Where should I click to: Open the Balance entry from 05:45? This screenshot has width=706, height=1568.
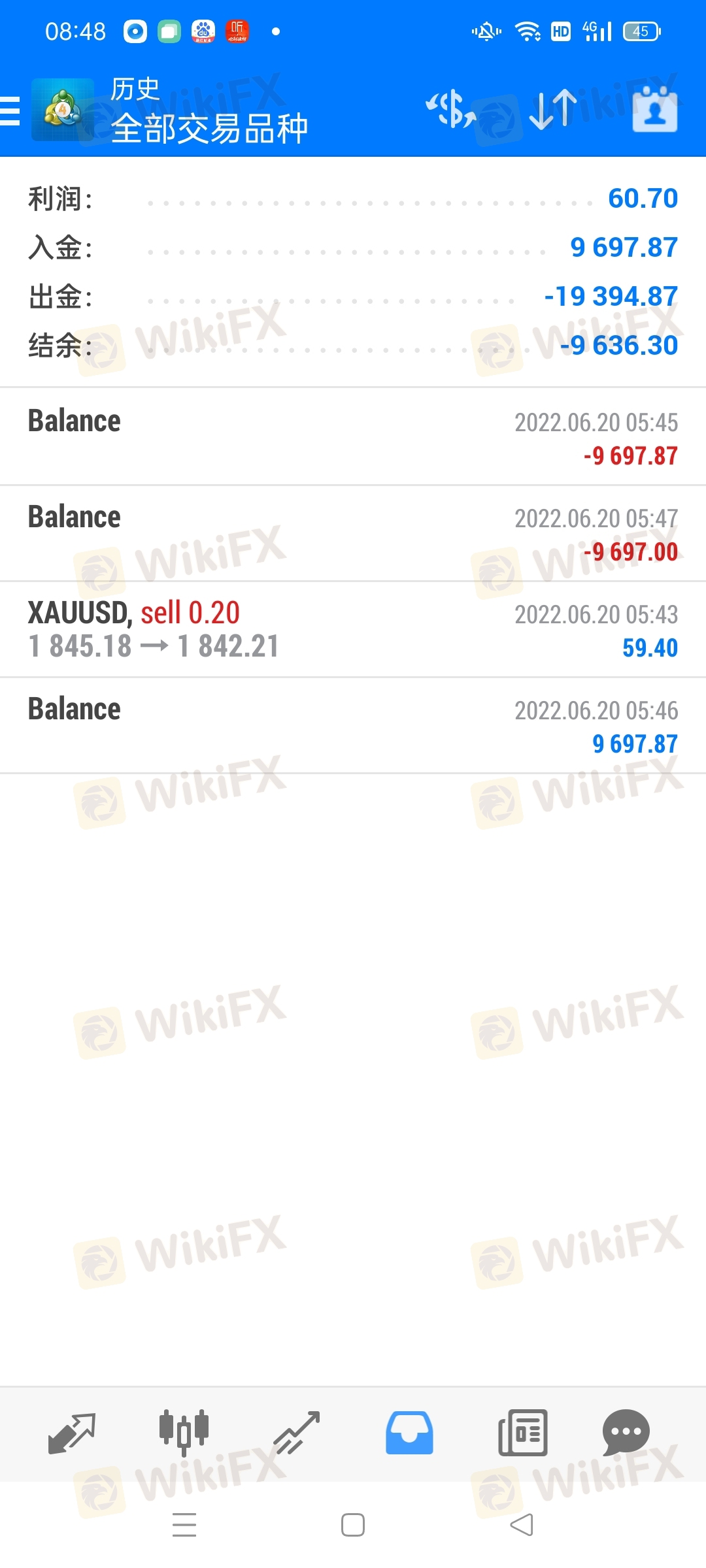pos(353,437)
